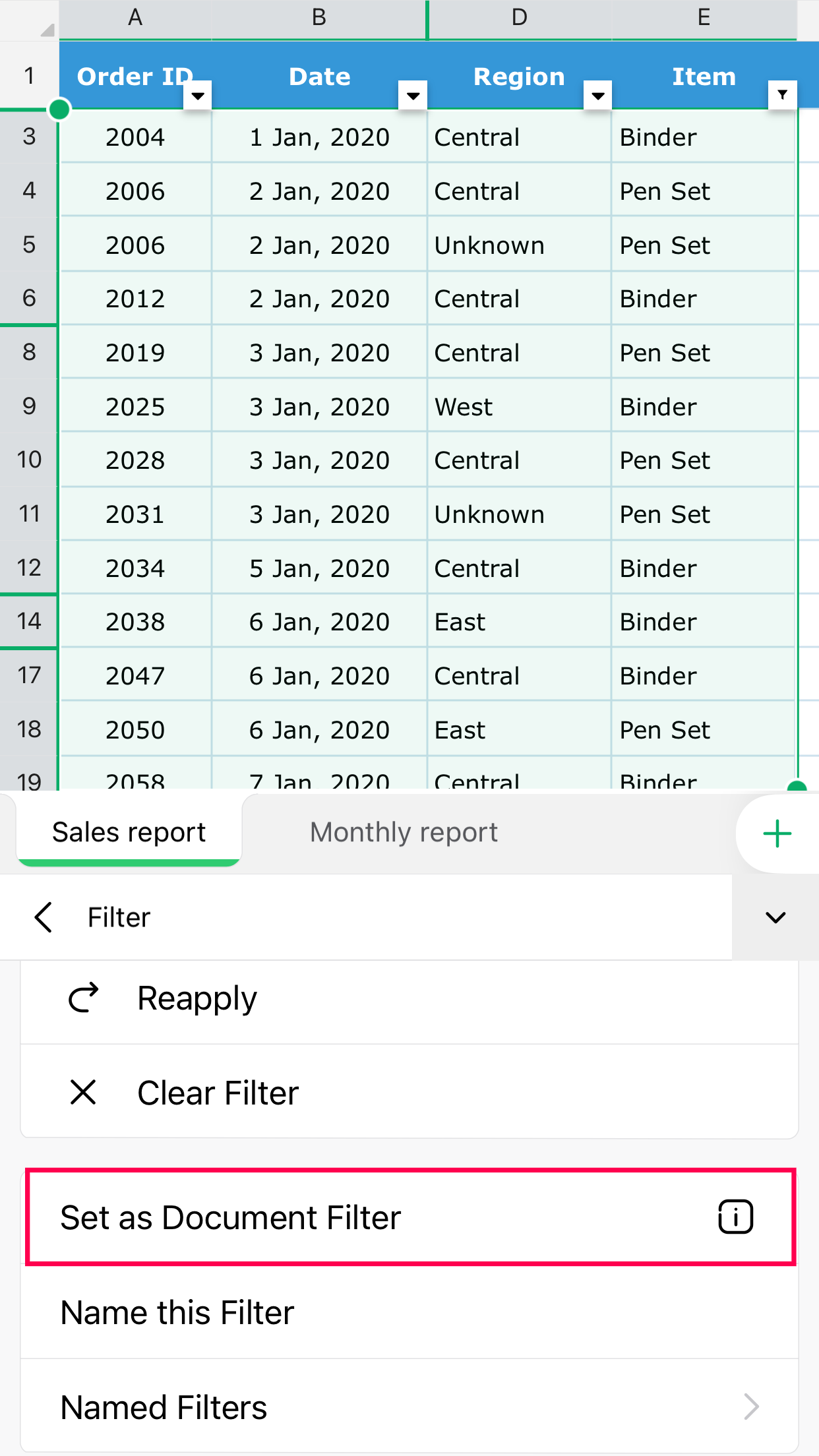The image size is (819, 1456).
Task: Select entire column D by its header
Action: (x=520, y=18)
